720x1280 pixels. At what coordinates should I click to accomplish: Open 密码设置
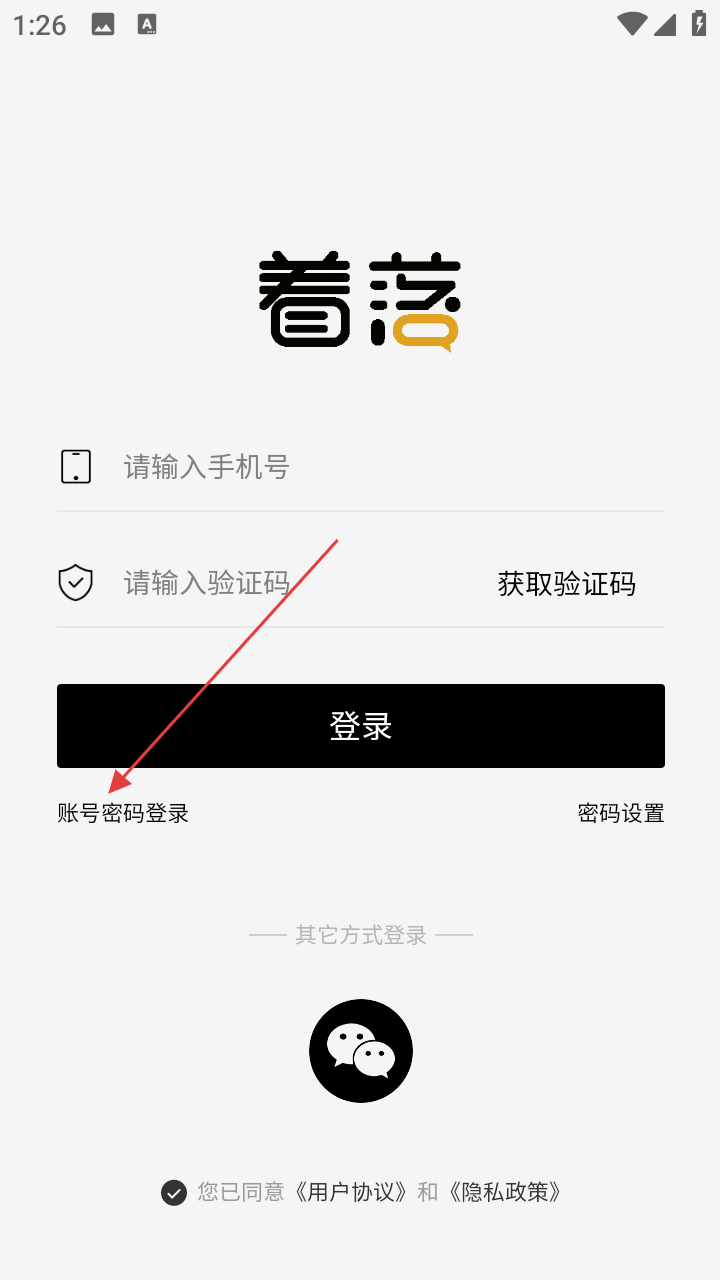click(x=620, y=813)
